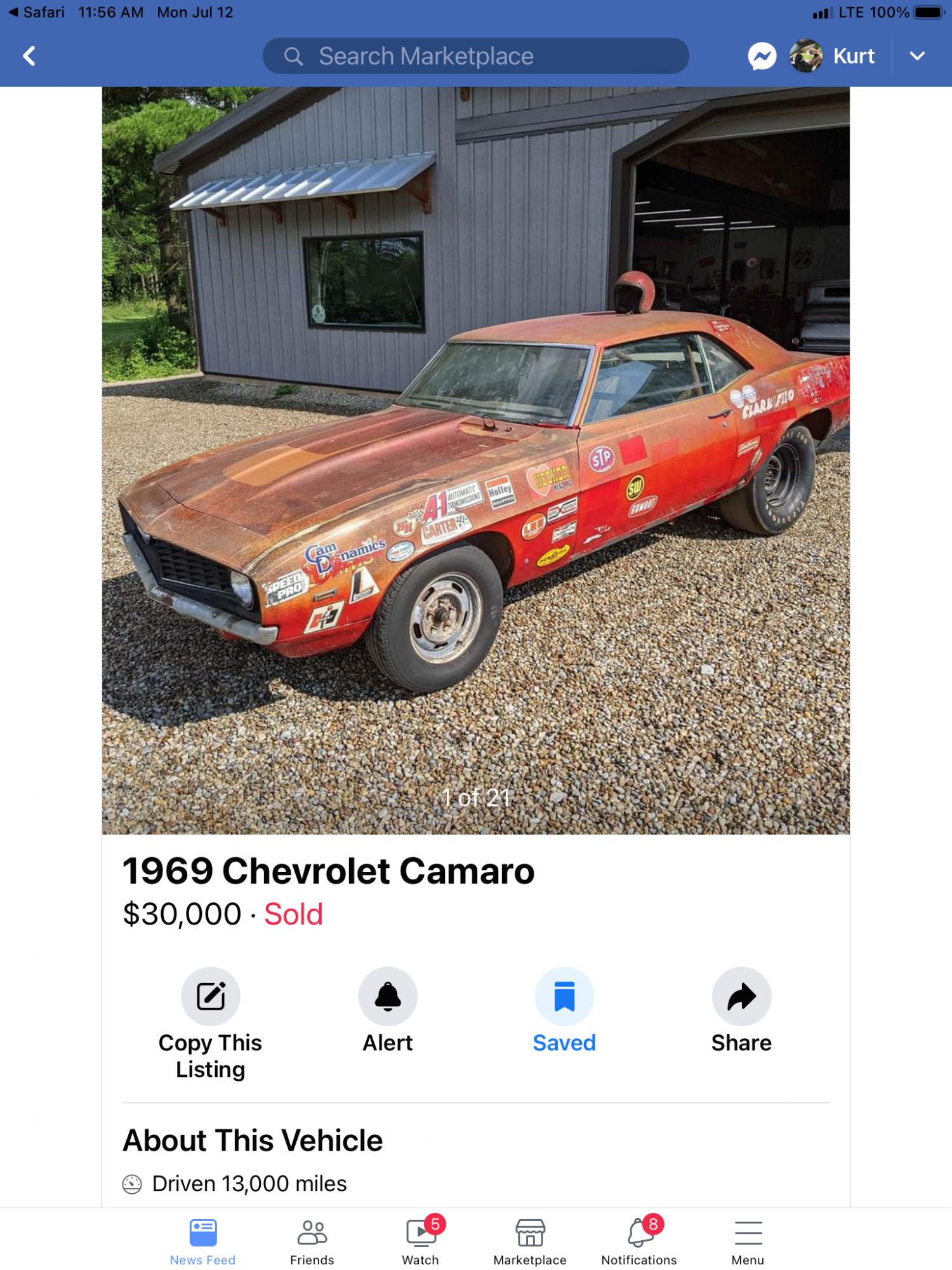Go to the Marketplace tab
Image resolution: width=952 pixels, height=1270 pixels.
530,1242
